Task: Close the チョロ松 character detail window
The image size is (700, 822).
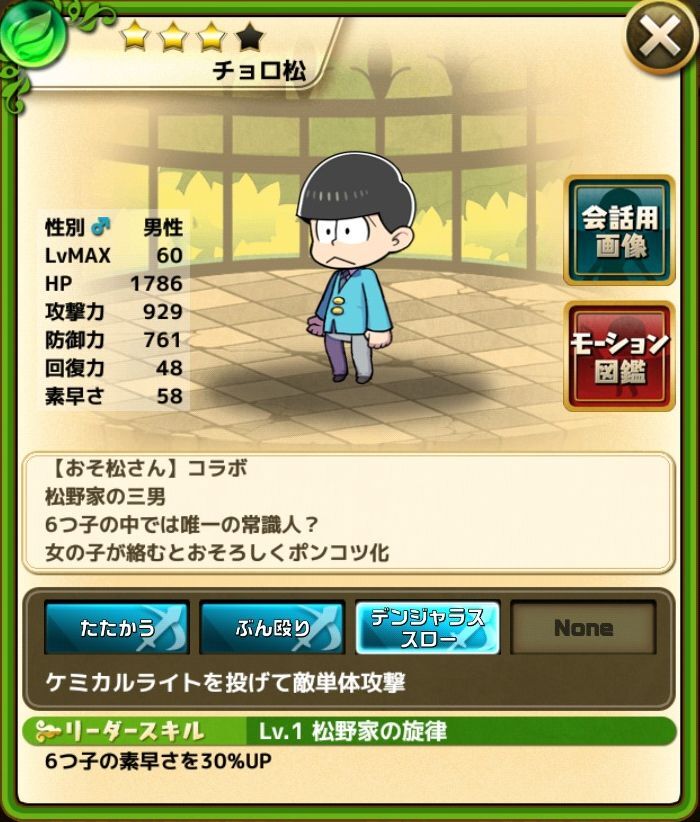Action: click(659, 39)
